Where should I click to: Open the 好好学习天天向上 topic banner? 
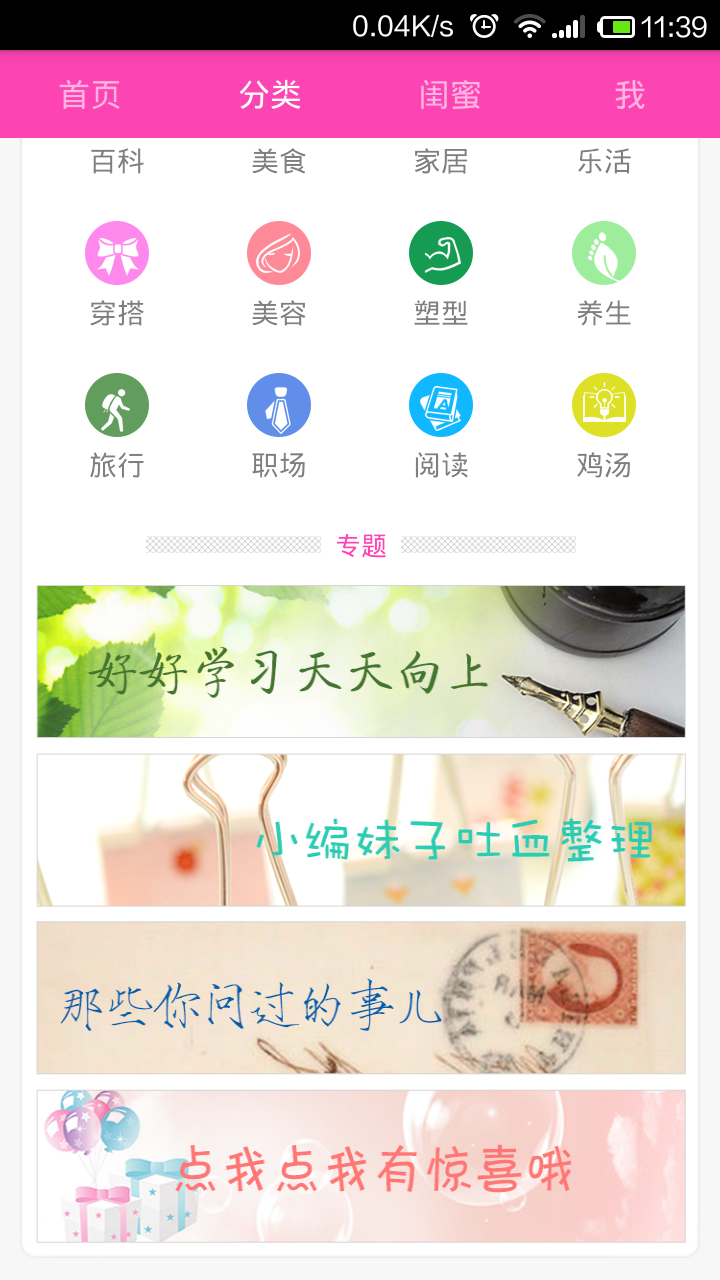(x=361, y=661)
